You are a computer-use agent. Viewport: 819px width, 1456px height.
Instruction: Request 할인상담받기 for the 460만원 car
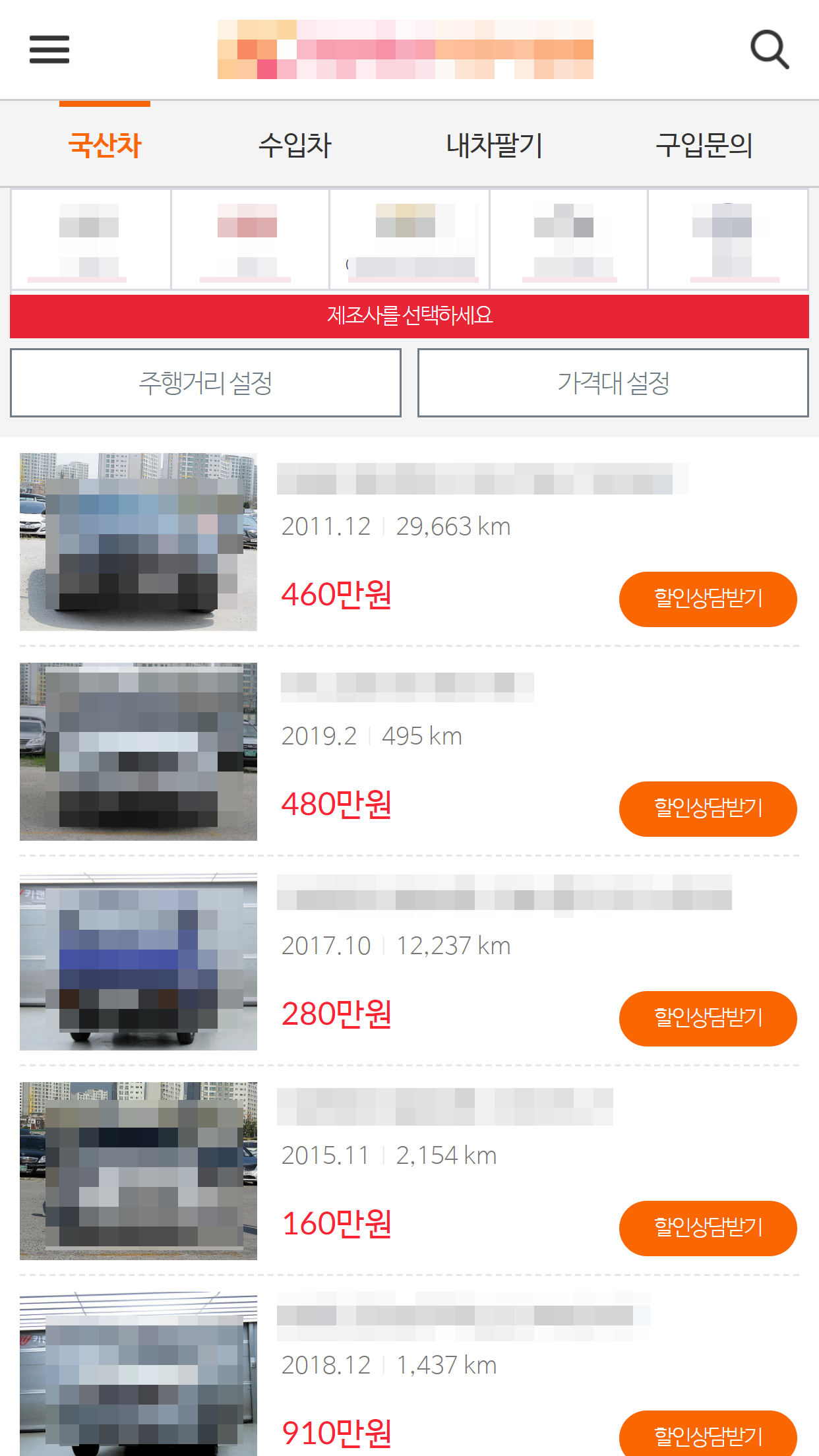708,599
